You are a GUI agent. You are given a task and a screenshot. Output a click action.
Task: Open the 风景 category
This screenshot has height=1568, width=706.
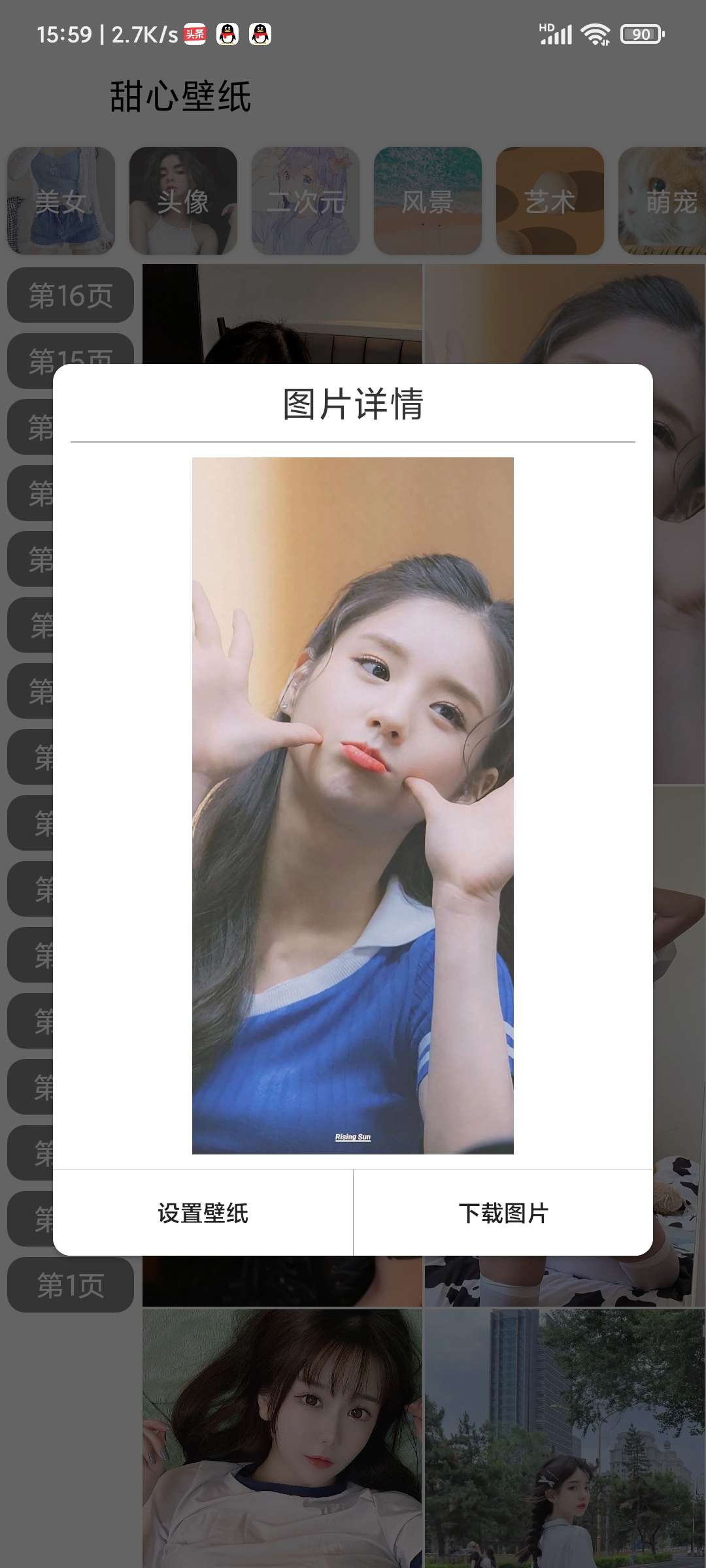click(428, 201)
